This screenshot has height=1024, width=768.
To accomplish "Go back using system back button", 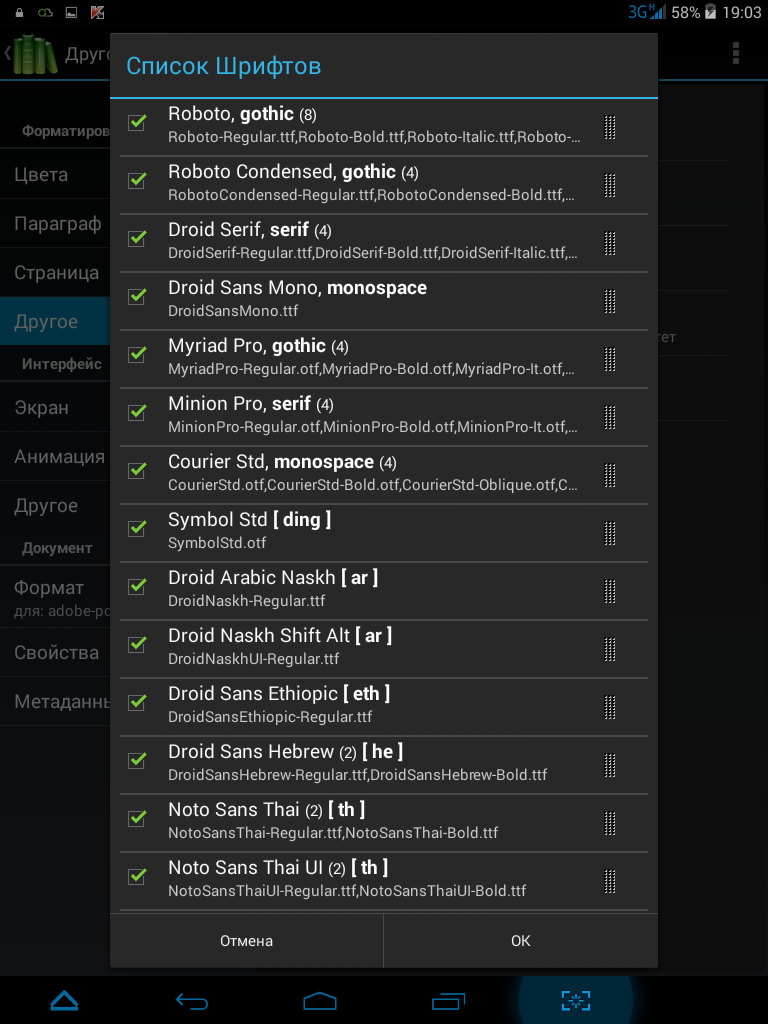I will [192, 1000].
